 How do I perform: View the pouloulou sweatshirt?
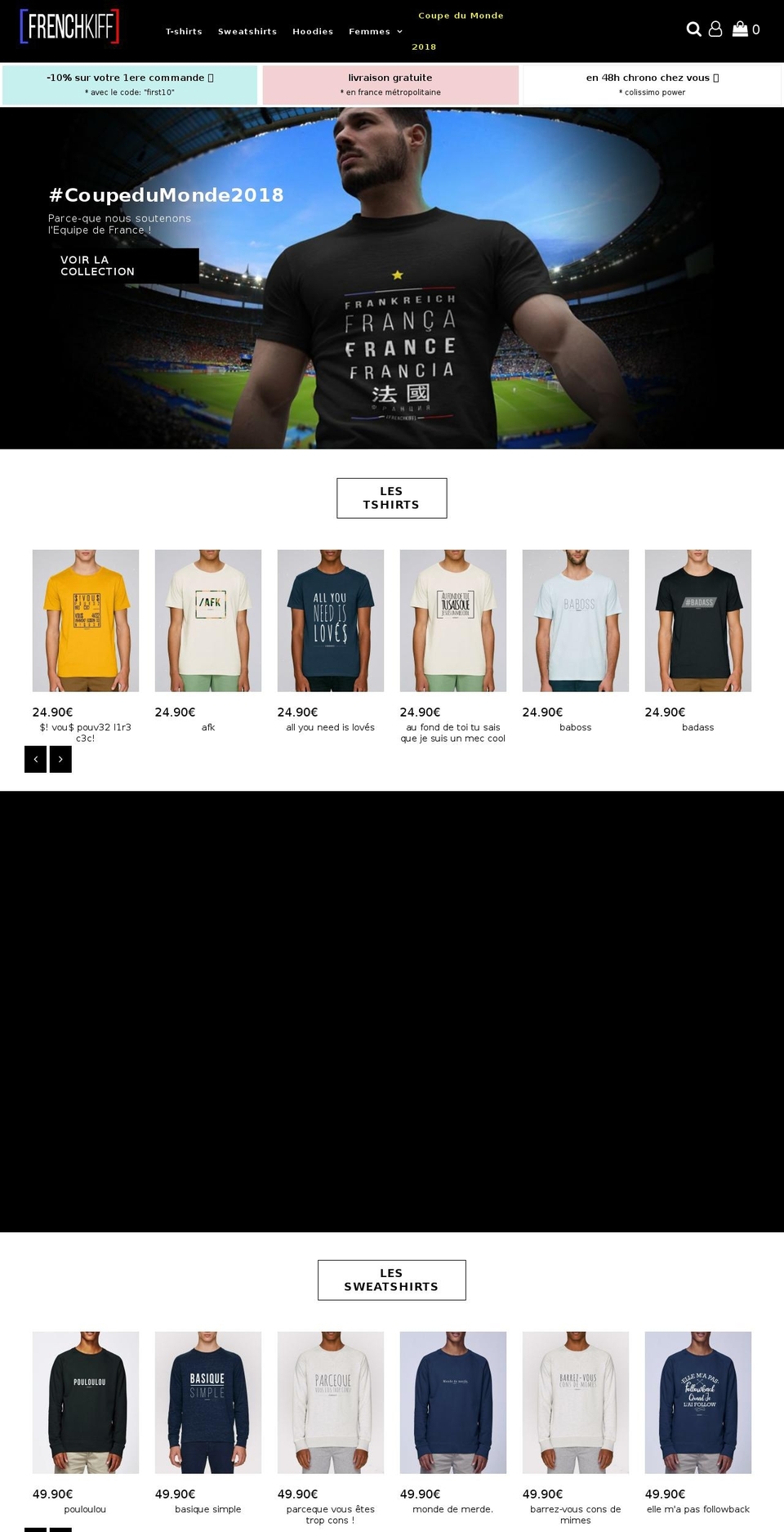(x=85, y=1402)
